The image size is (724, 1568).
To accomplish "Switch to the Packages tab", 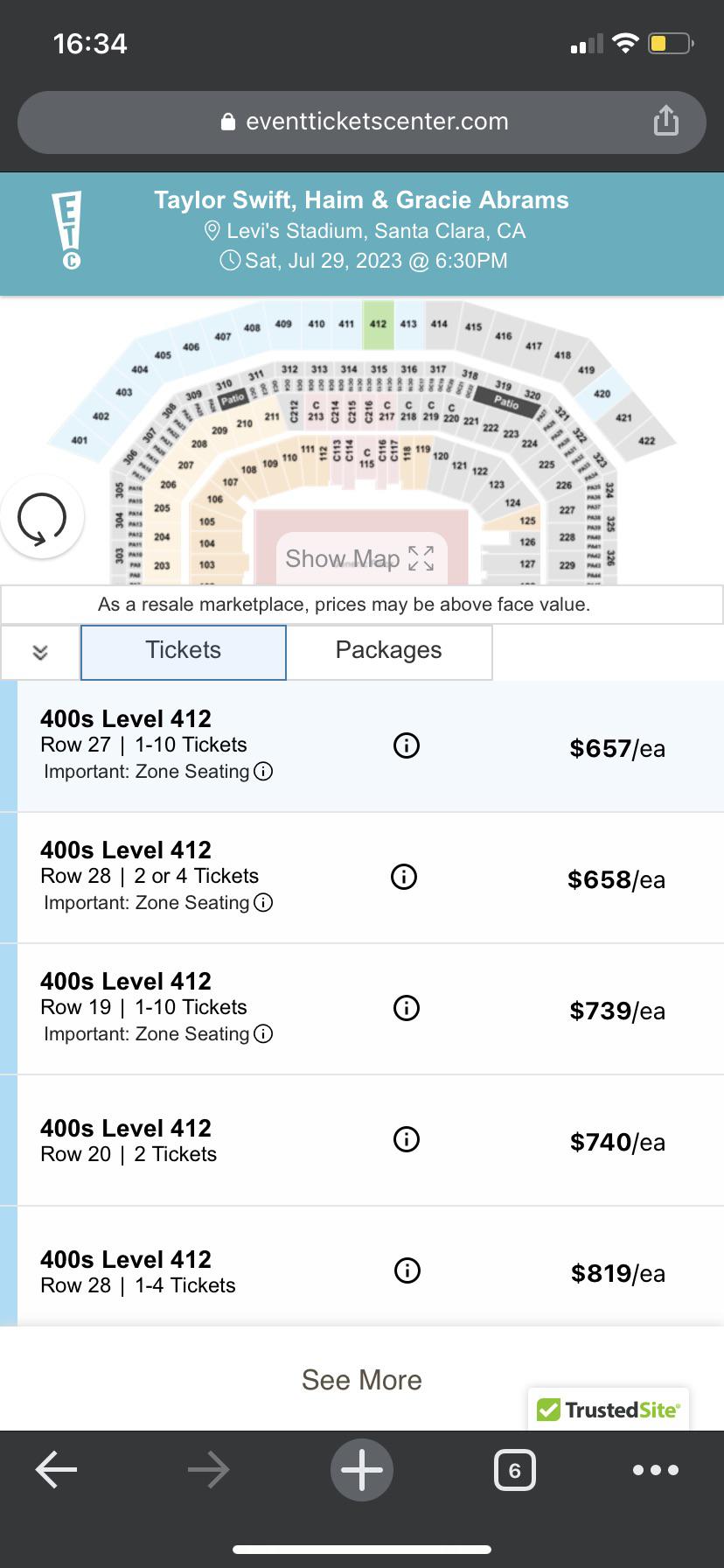I will [x=388, y=651].
